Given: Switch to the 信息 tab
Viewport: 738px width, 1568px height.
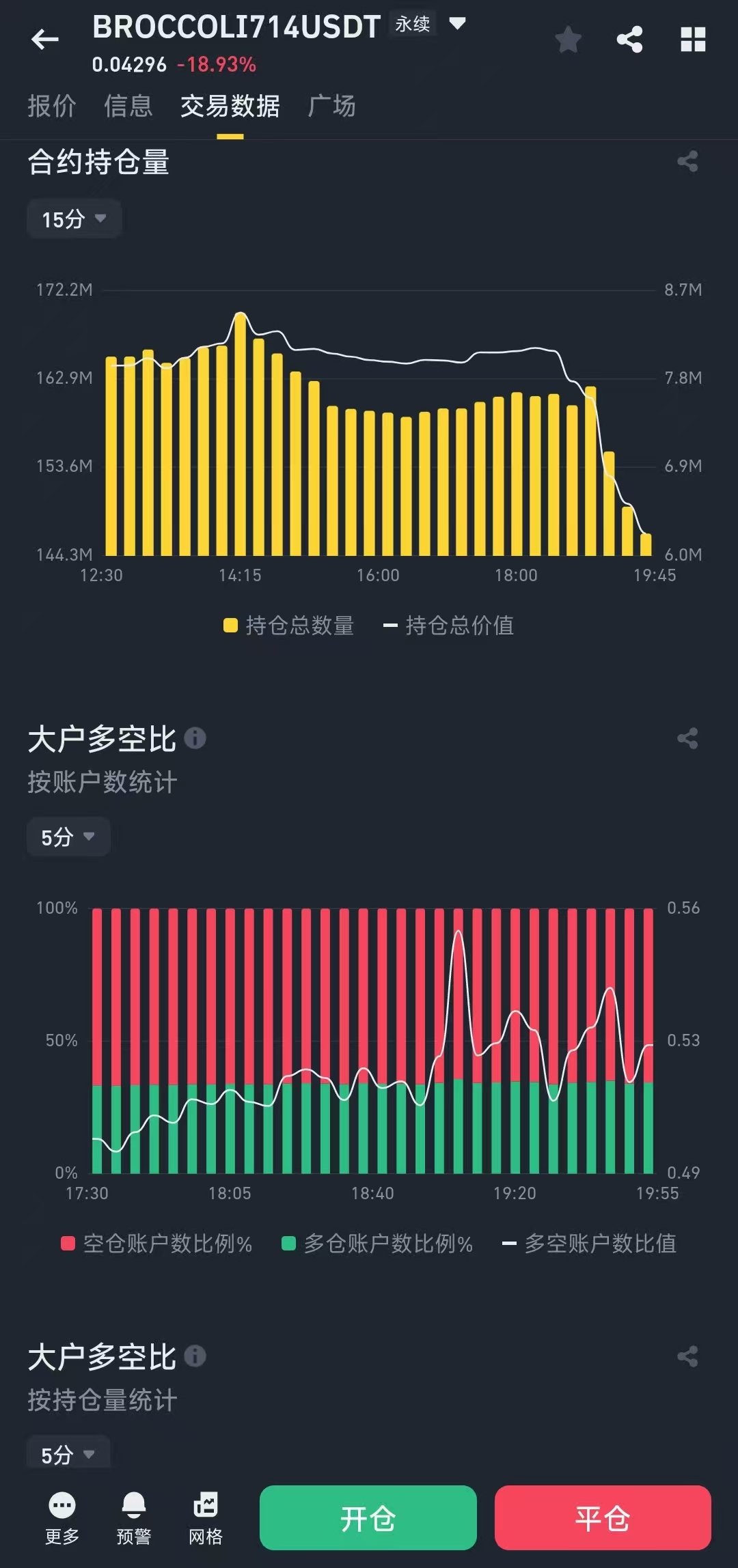Looking at the screenshot, I should point(128,107).
